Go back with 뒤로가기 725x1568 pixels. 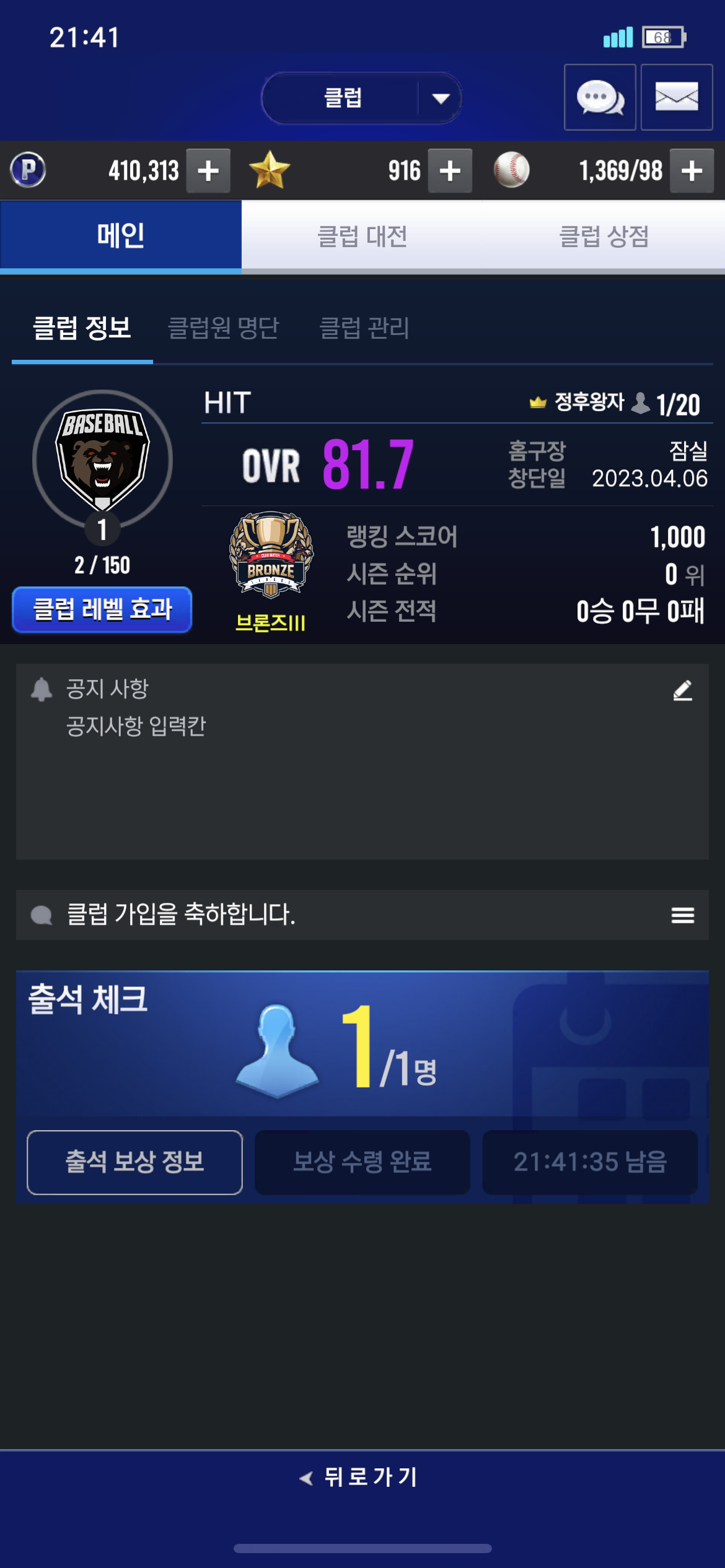[359, 1477]
